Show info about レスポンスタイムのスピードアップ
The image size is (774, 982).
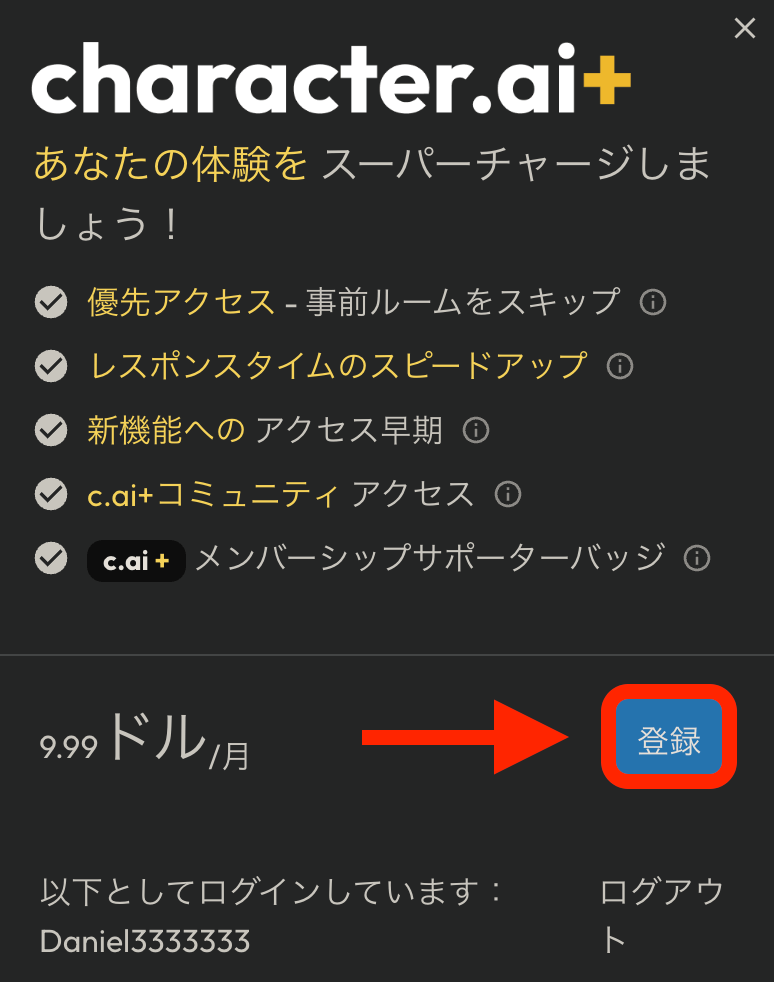click(x=620, y=366)
